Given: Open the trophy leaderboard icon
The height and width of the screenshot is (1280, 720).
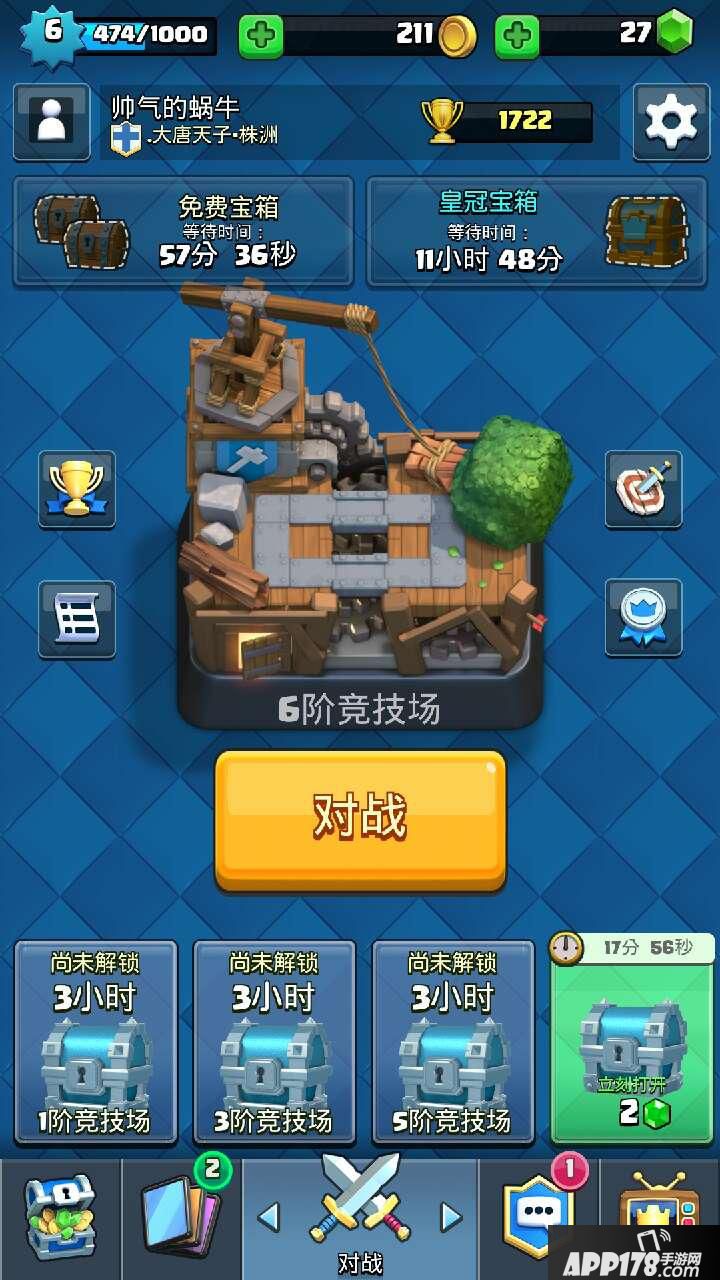Looking at the screenshot, I should coord(77,489).
